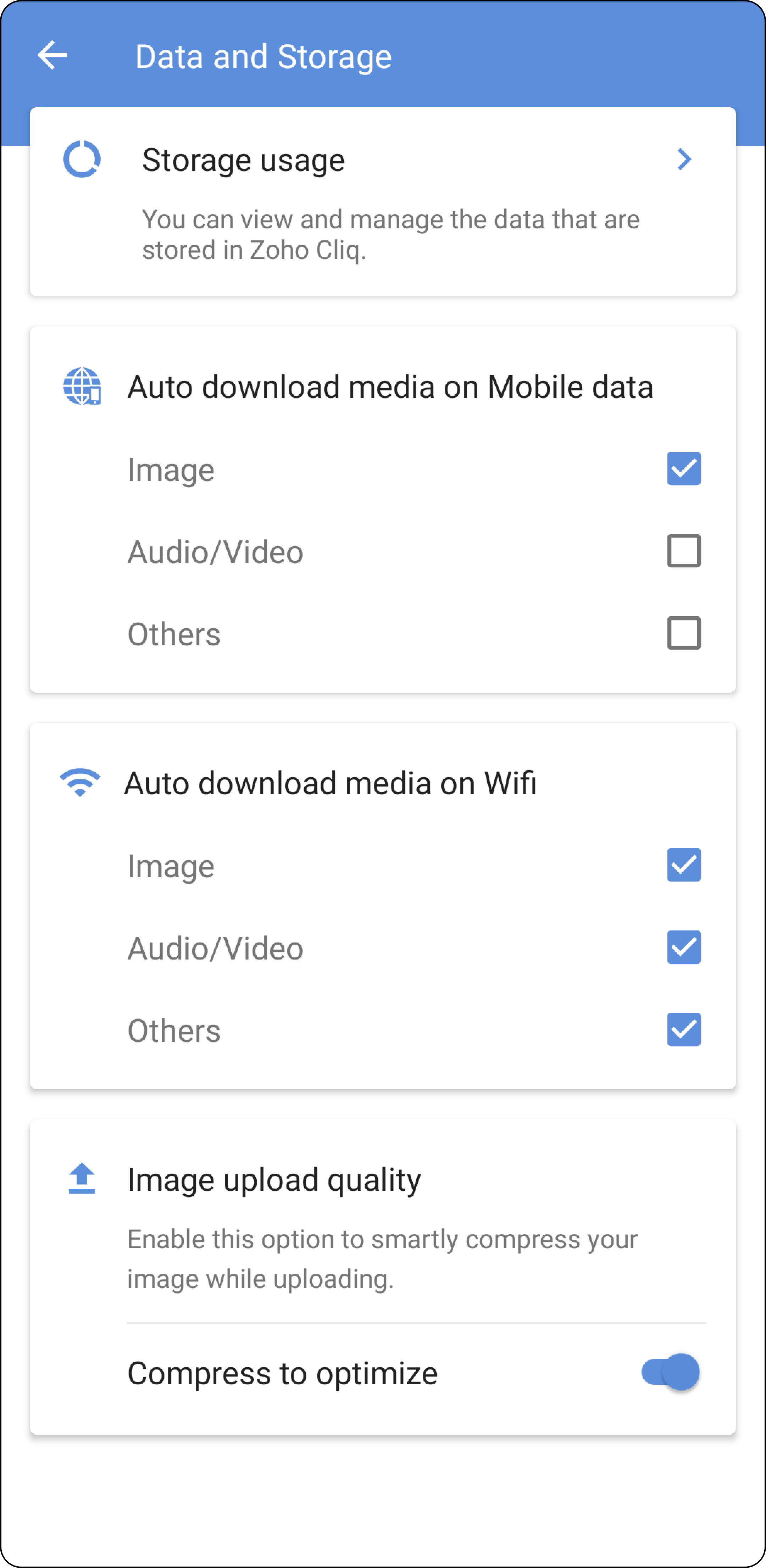Check Others under Mobile data auto download

tap(684, 633)
